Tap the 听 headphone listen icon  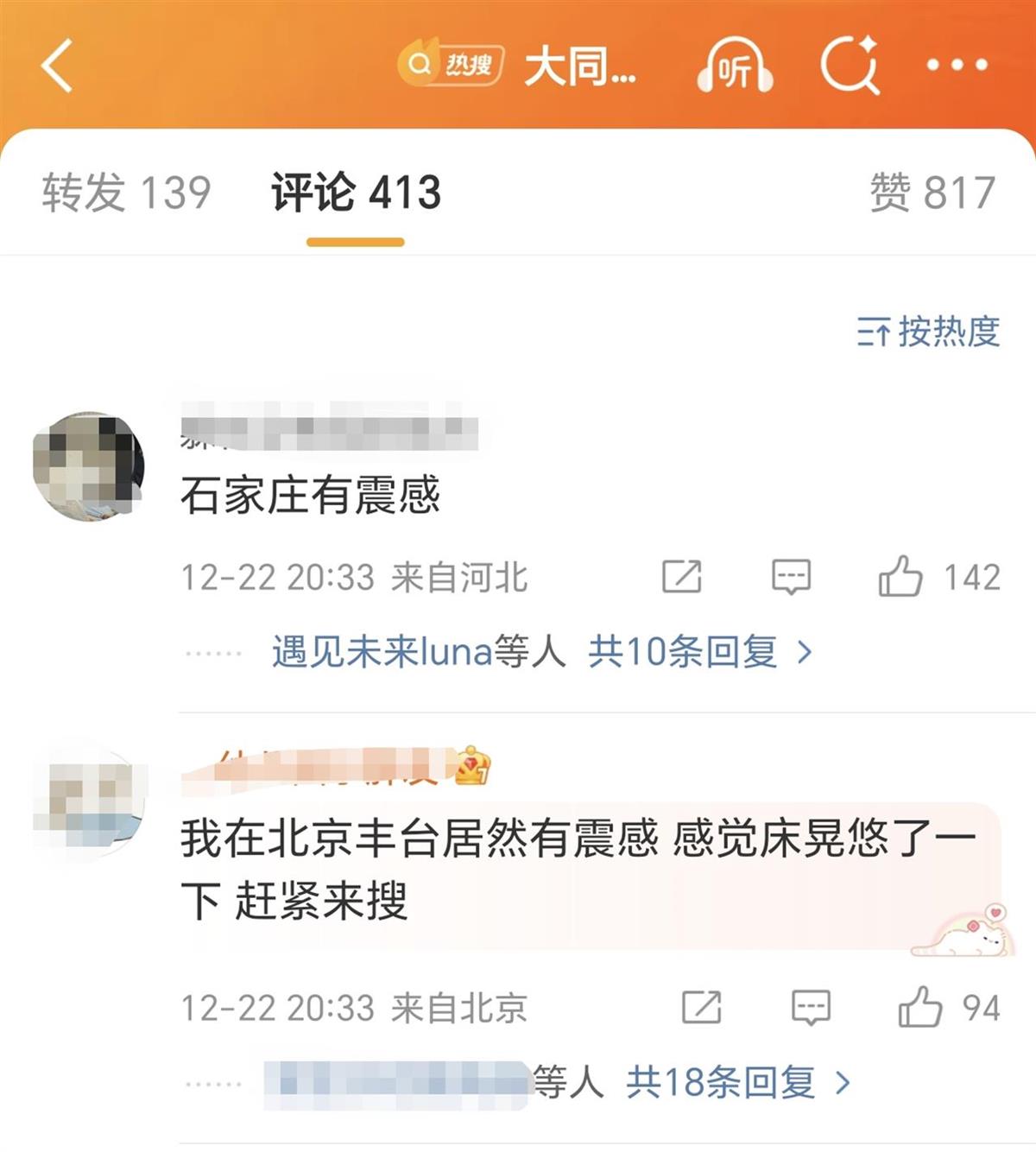(735, 66)
